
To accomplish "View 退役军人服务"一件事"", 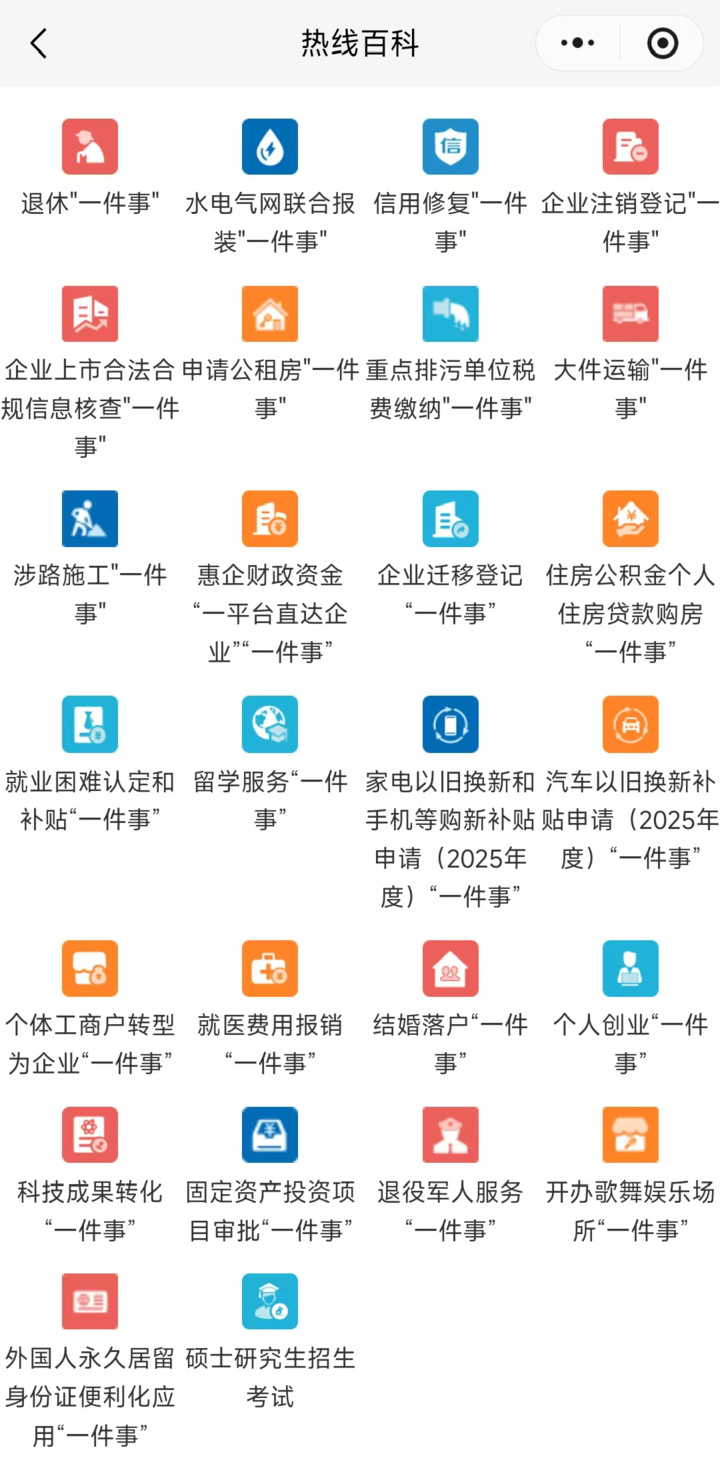I will point(450,1136).
